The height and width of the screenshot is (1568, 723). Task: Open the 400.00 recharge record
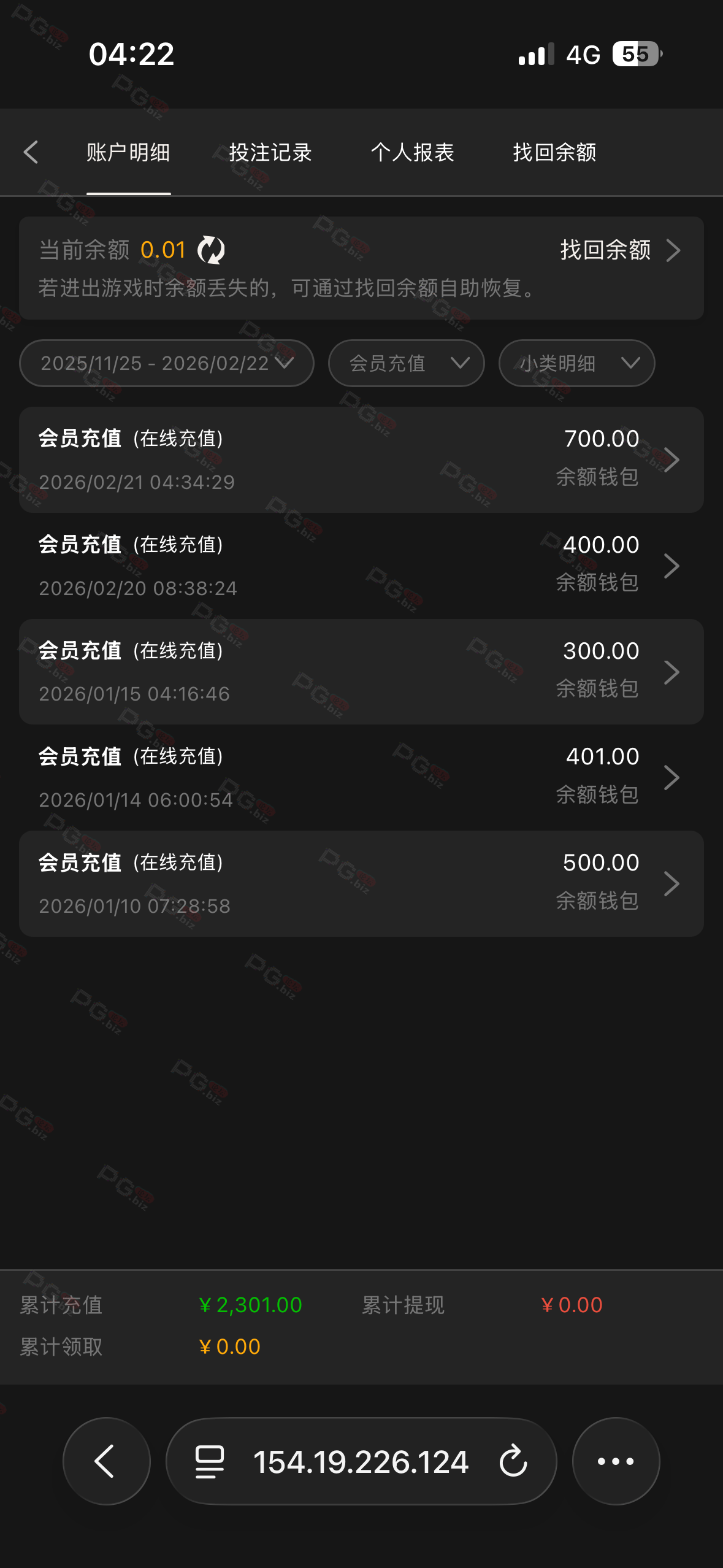click(361, 566)
